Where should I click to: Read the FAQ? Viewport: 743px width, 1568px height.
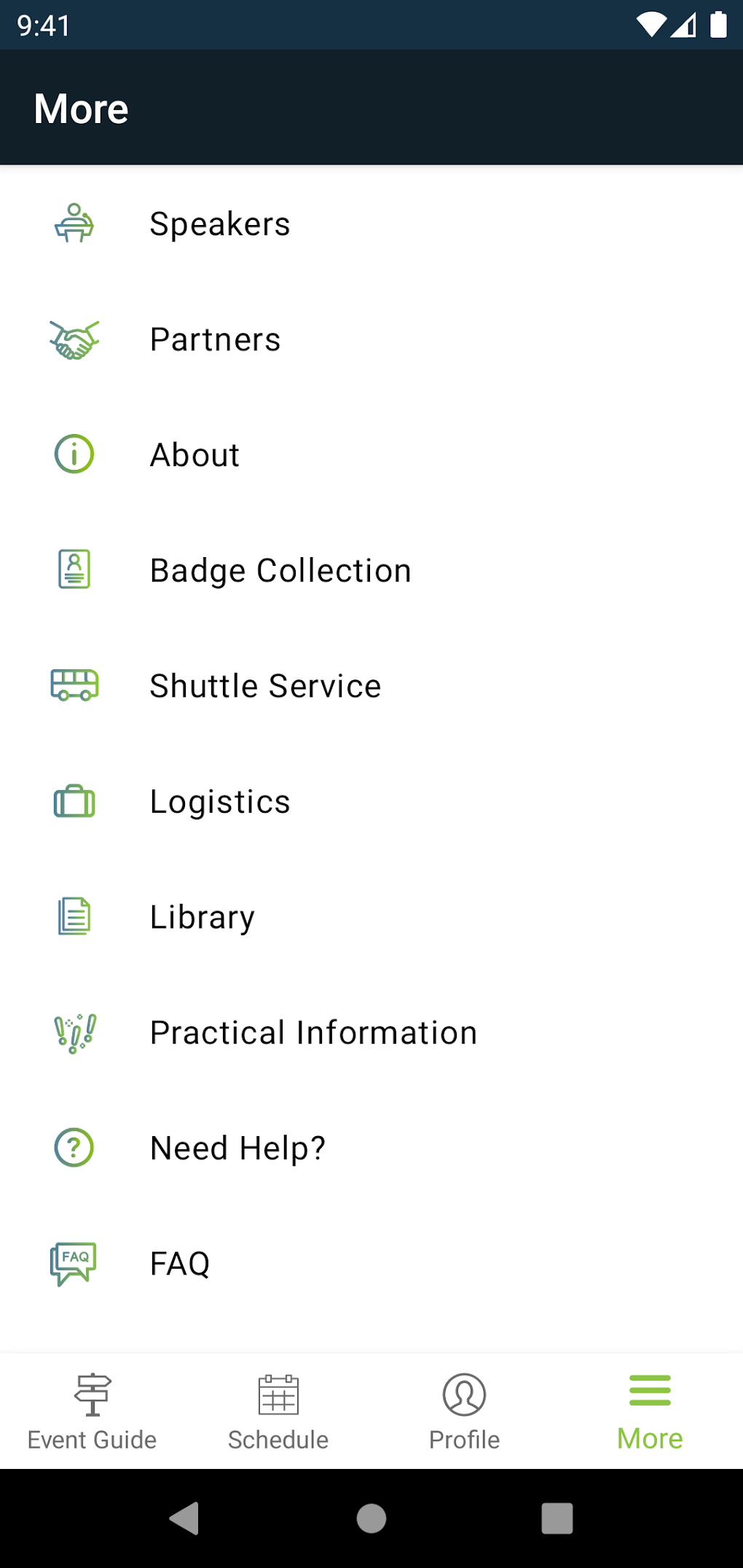pyautogui.click(x=180, y=1264)
